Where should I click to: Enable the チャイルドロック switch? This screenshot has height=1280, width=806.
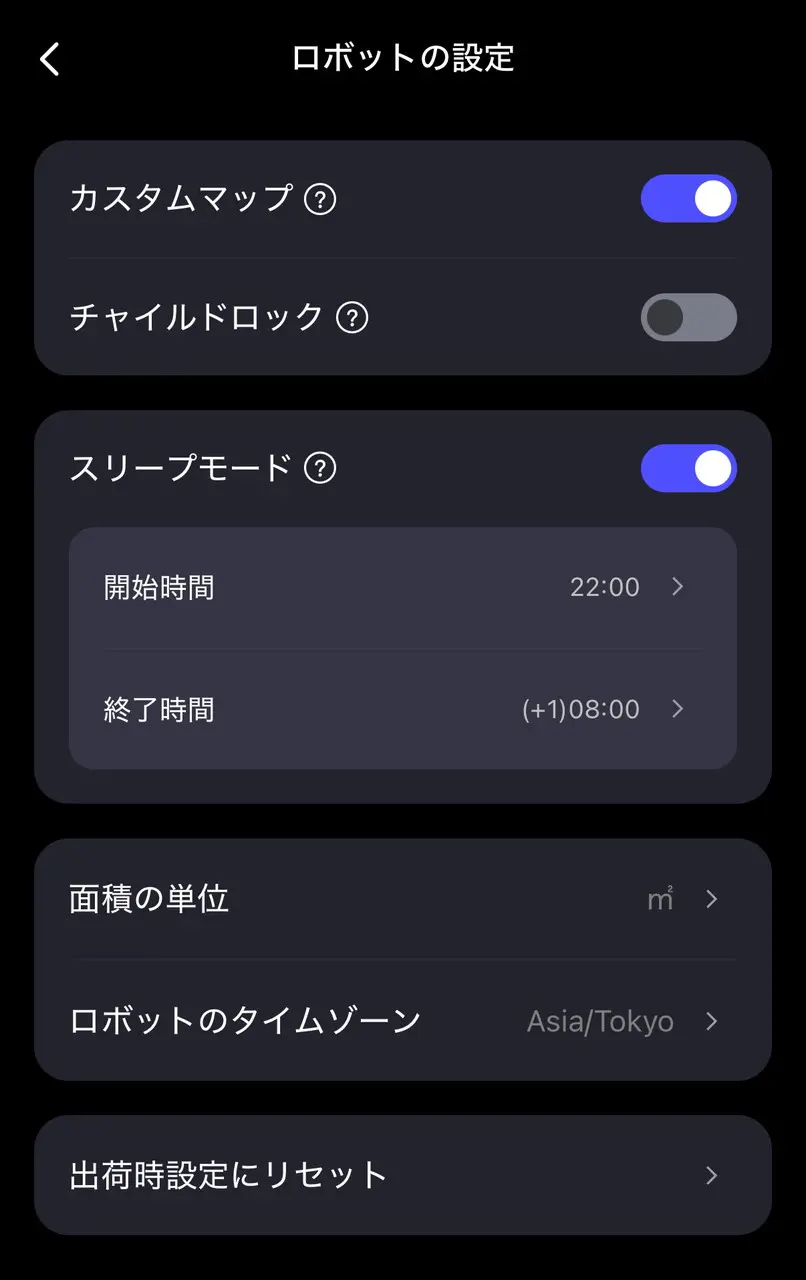[x=688, y=318]
